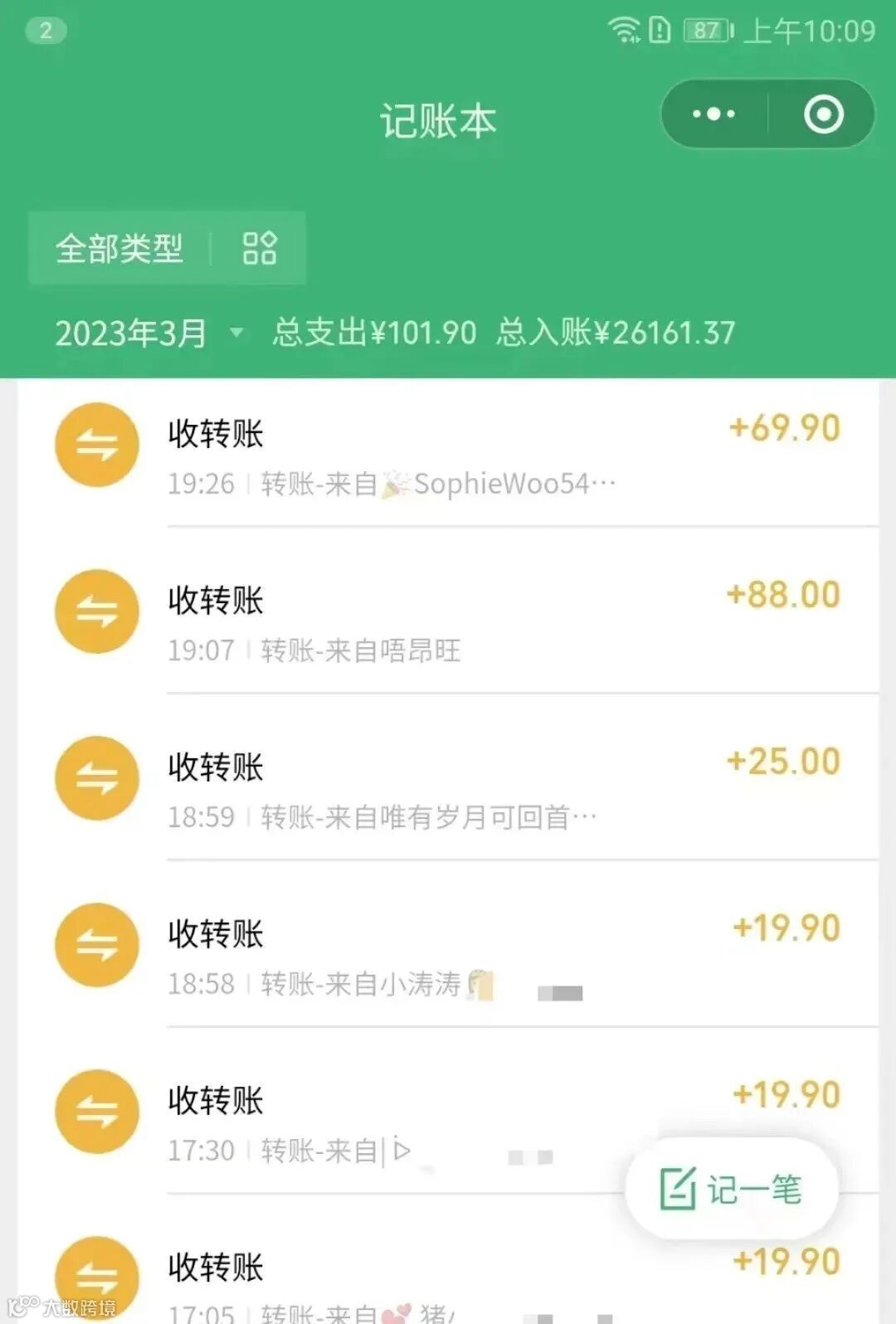Expand the 2023年3月 month picker
This screenshot has height=1324, width=896.
point(149,333)
